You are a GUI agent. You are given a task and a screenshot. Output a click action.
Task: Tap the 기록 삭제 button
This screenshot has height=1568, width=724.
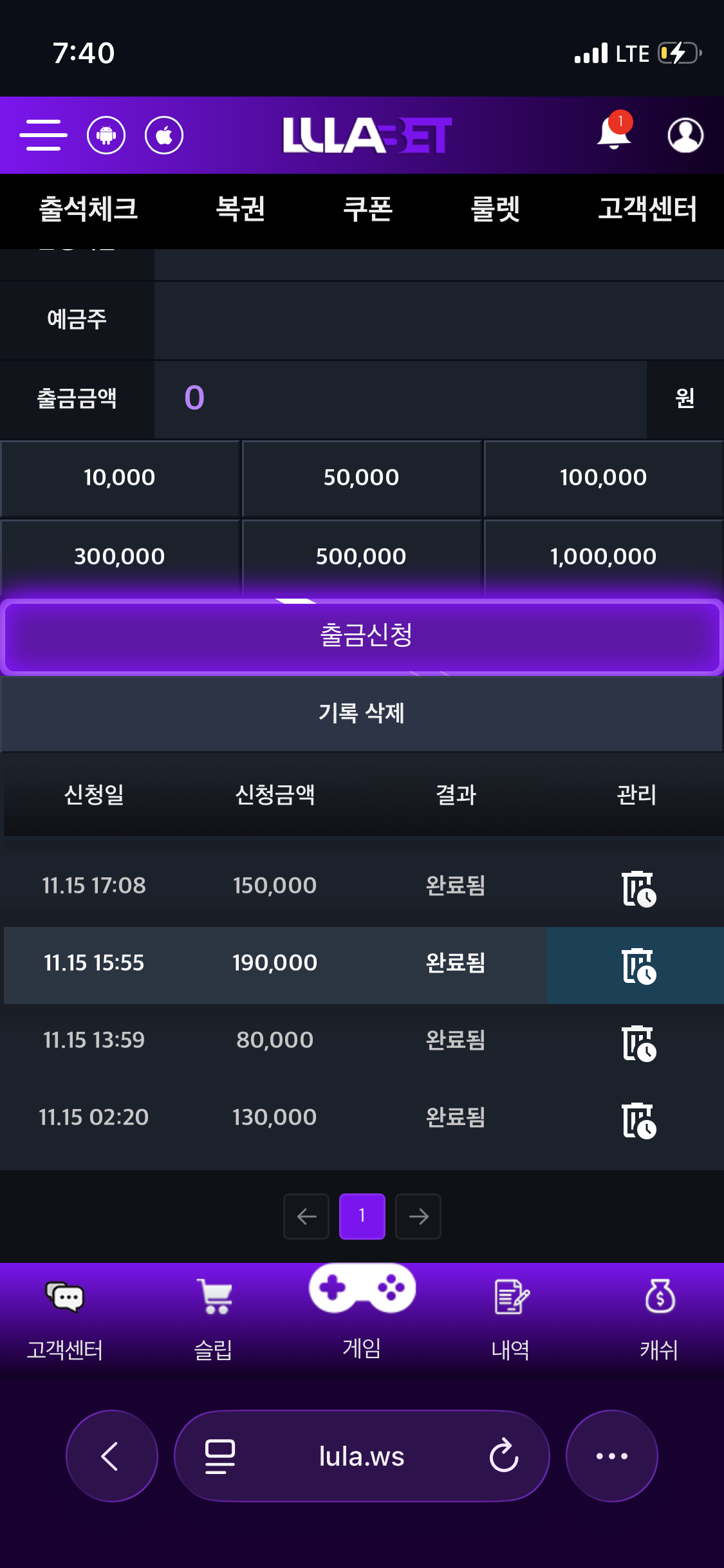point(362,713)
